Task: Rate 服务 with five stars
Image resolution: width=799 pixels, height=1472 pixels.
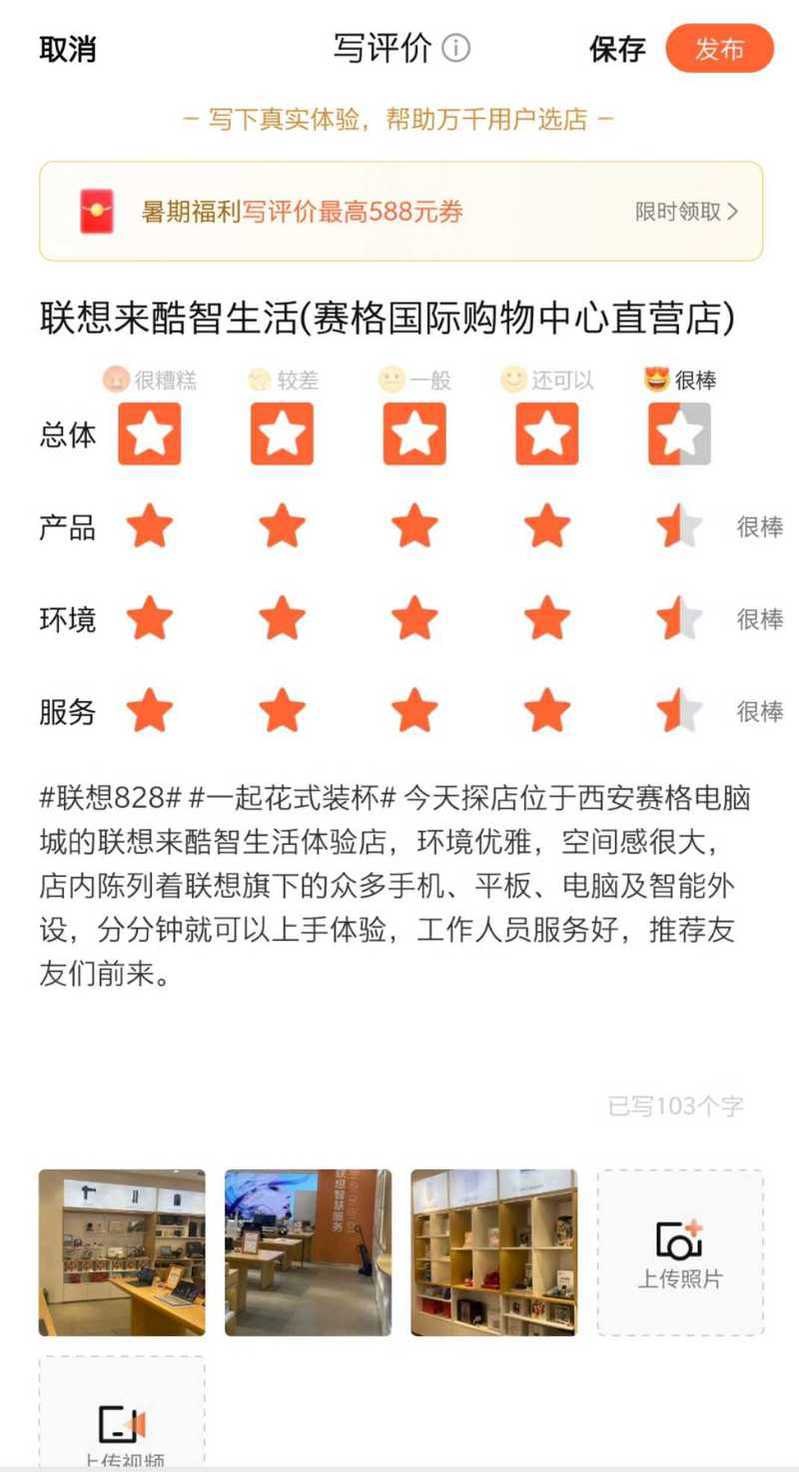Action: tap(680, 711)
